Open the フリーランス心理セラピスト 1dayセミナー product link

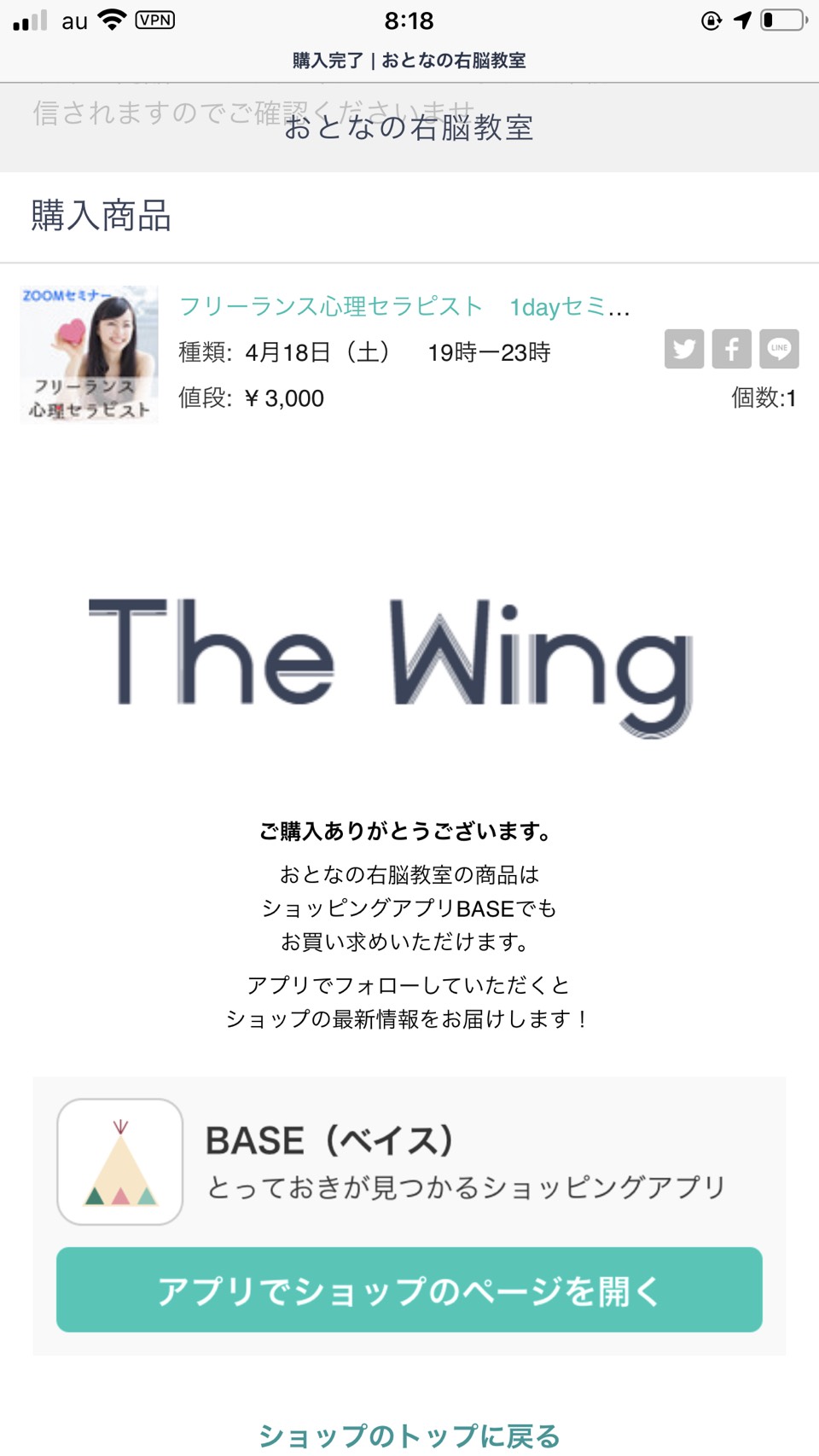point(404,307)
